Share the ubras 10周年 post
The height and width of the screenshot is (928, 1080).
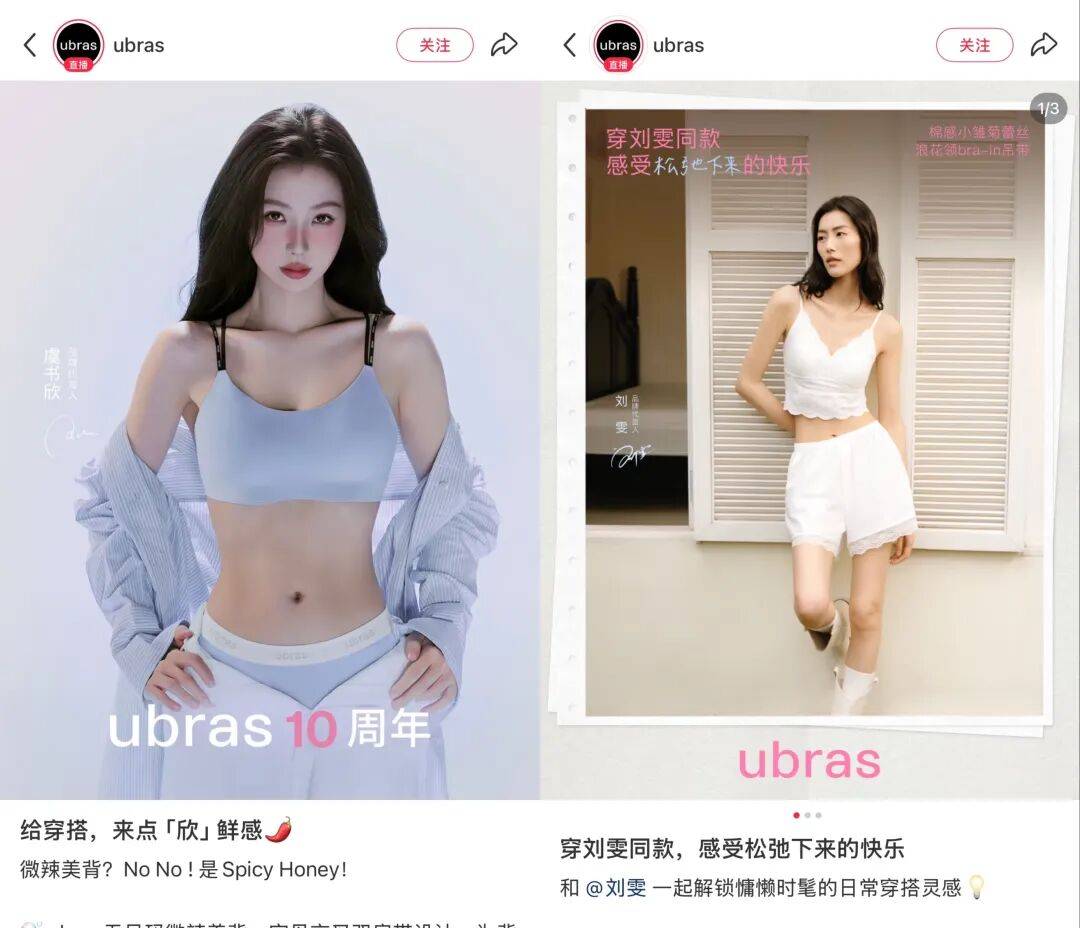coord(504,45)
